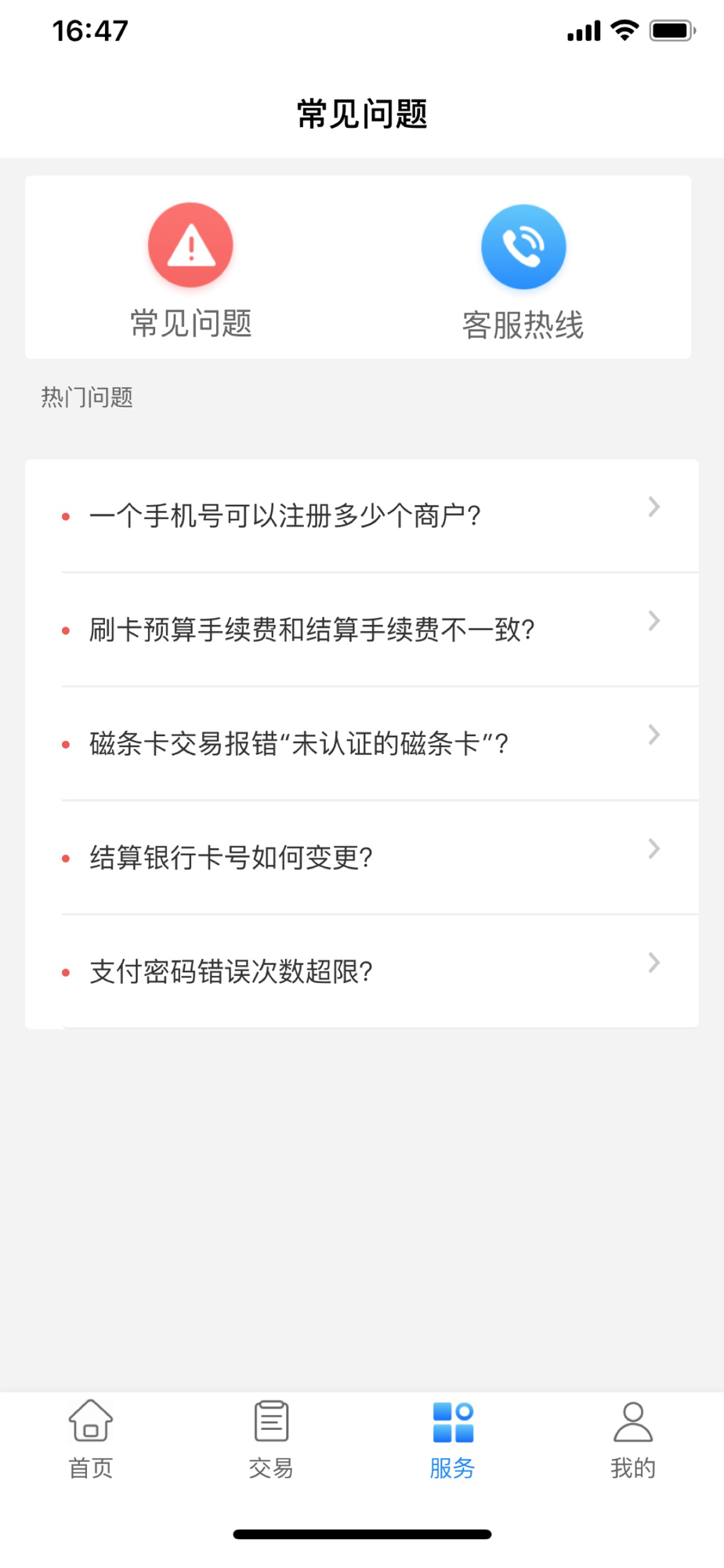Screen dimensions: 724x1568
Task: Open the 磁条卡交易报错 question
Action: 362,743
